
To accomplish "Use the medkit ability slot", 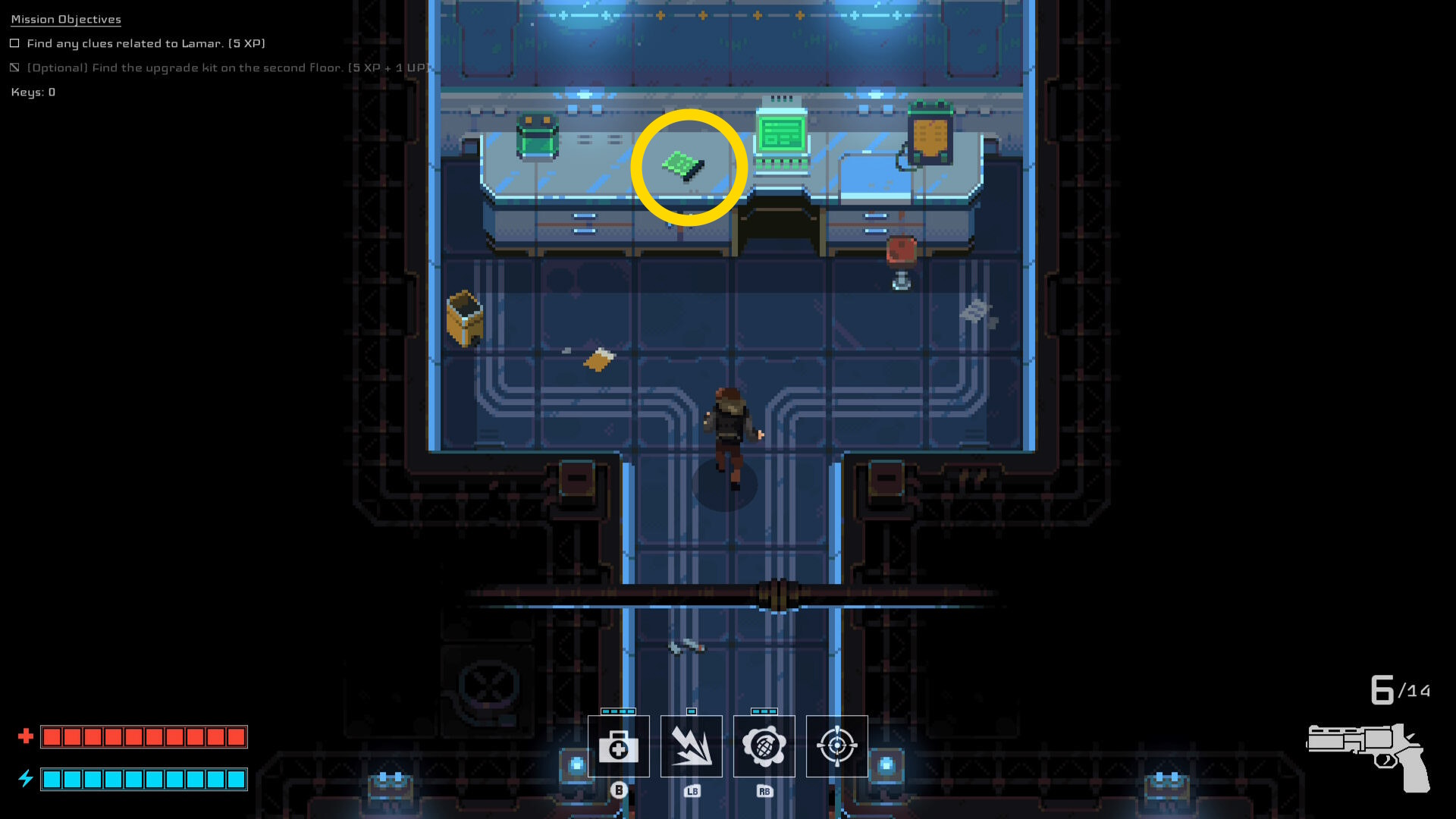I will (x=618, y=746).
